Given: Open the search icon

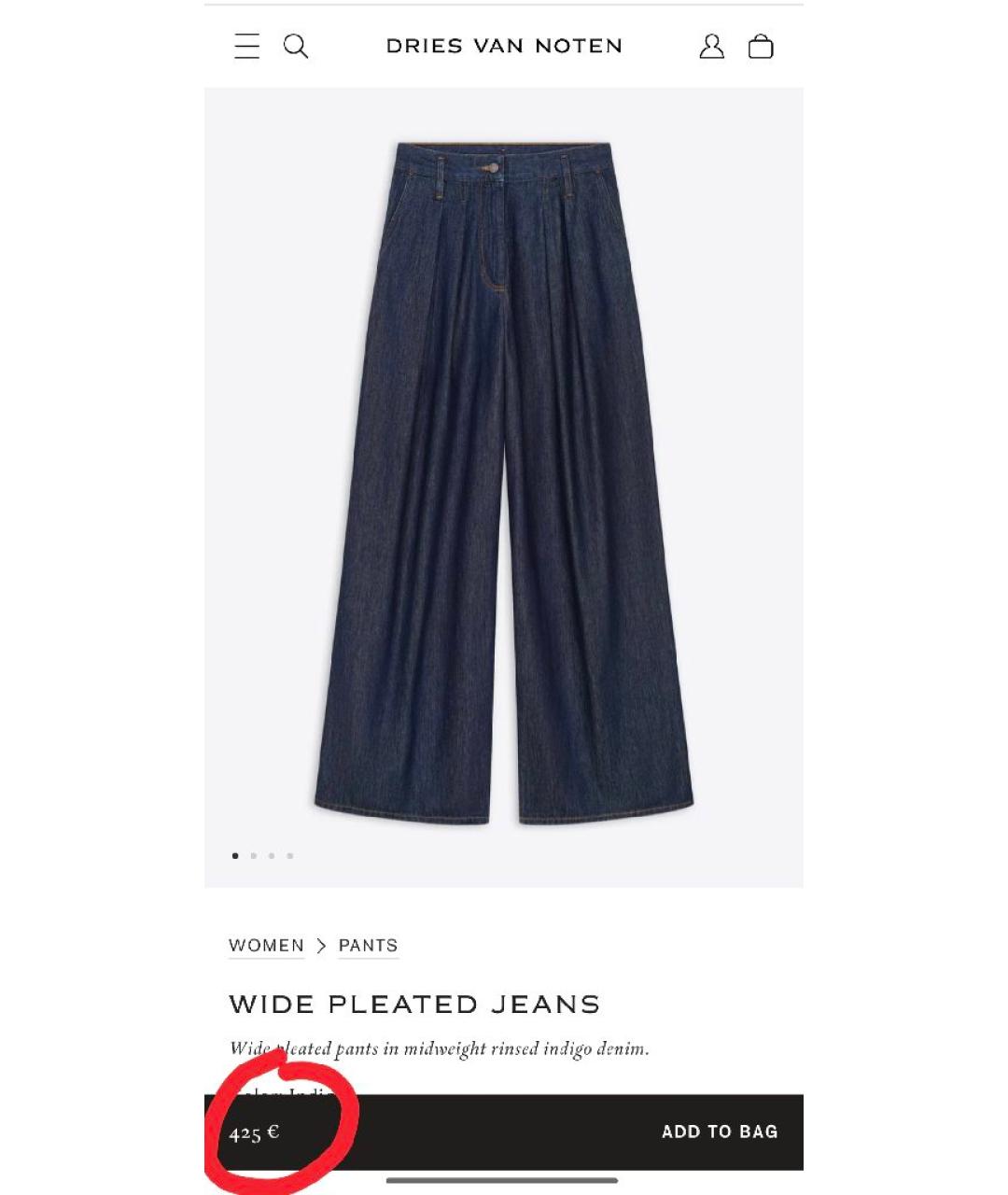Looking at the screenshot, I should pos(296,46).
